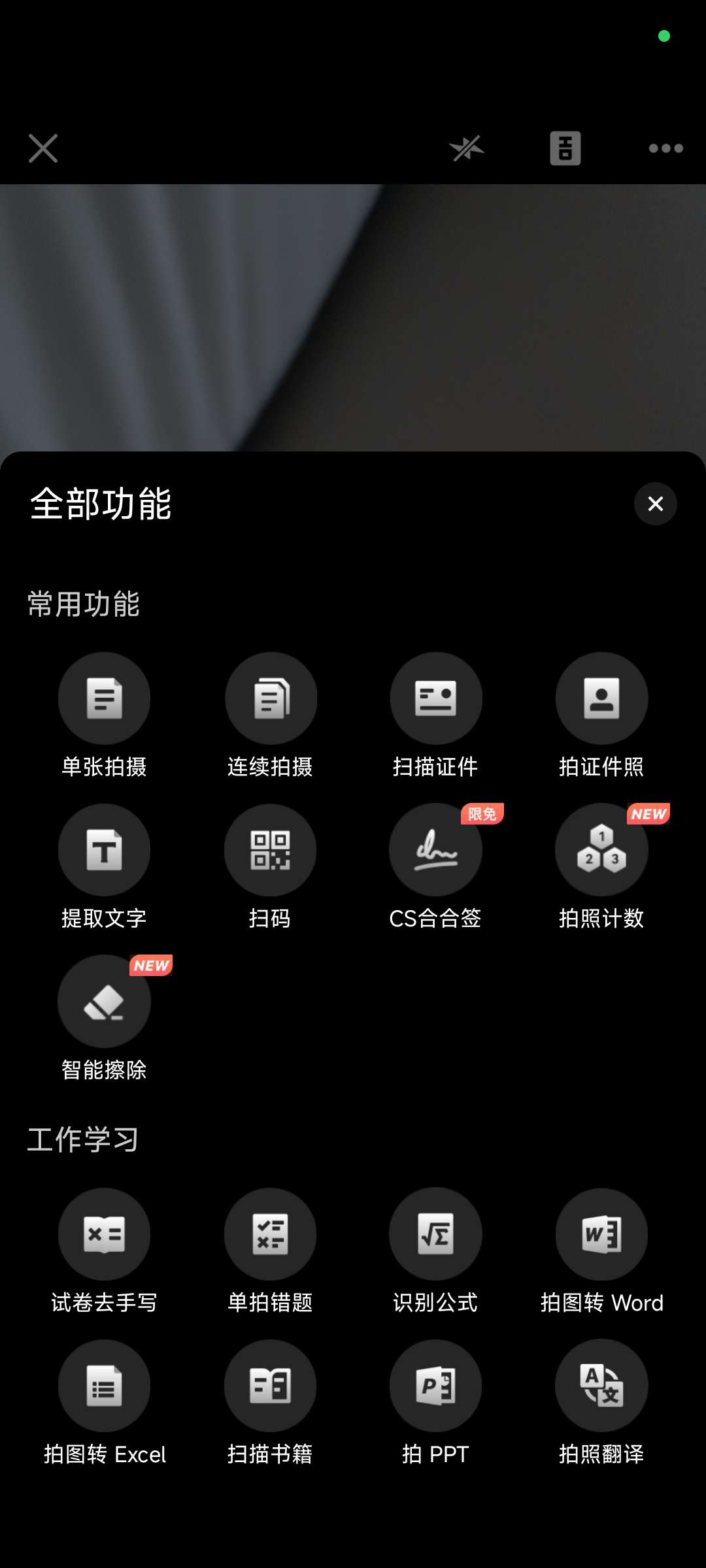Image resolution: width=706 pixels, height=1568 pixels.
Task: Open 拍图转 Excel conversion
Action: 105,1386
